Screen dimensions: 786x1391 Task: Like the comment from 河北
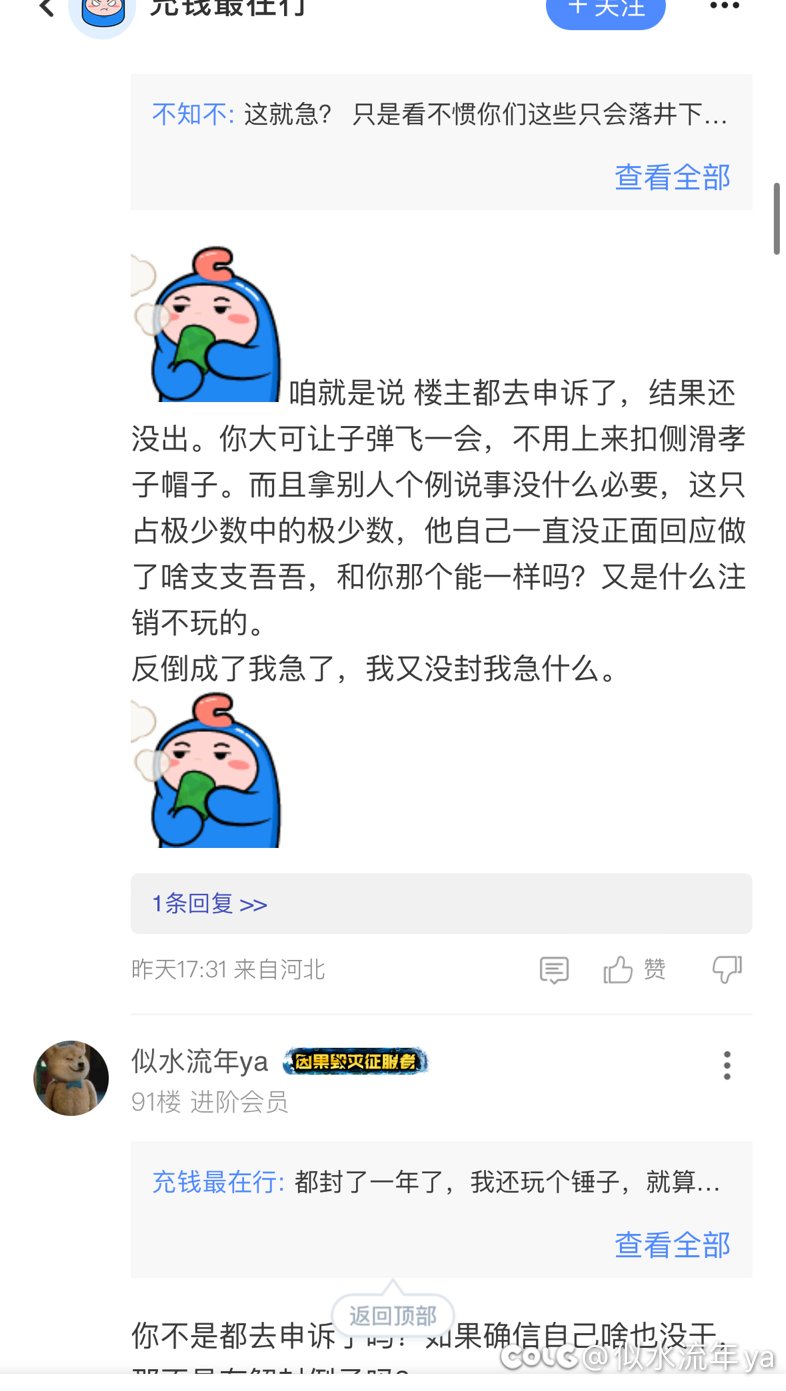click(635, 969)
